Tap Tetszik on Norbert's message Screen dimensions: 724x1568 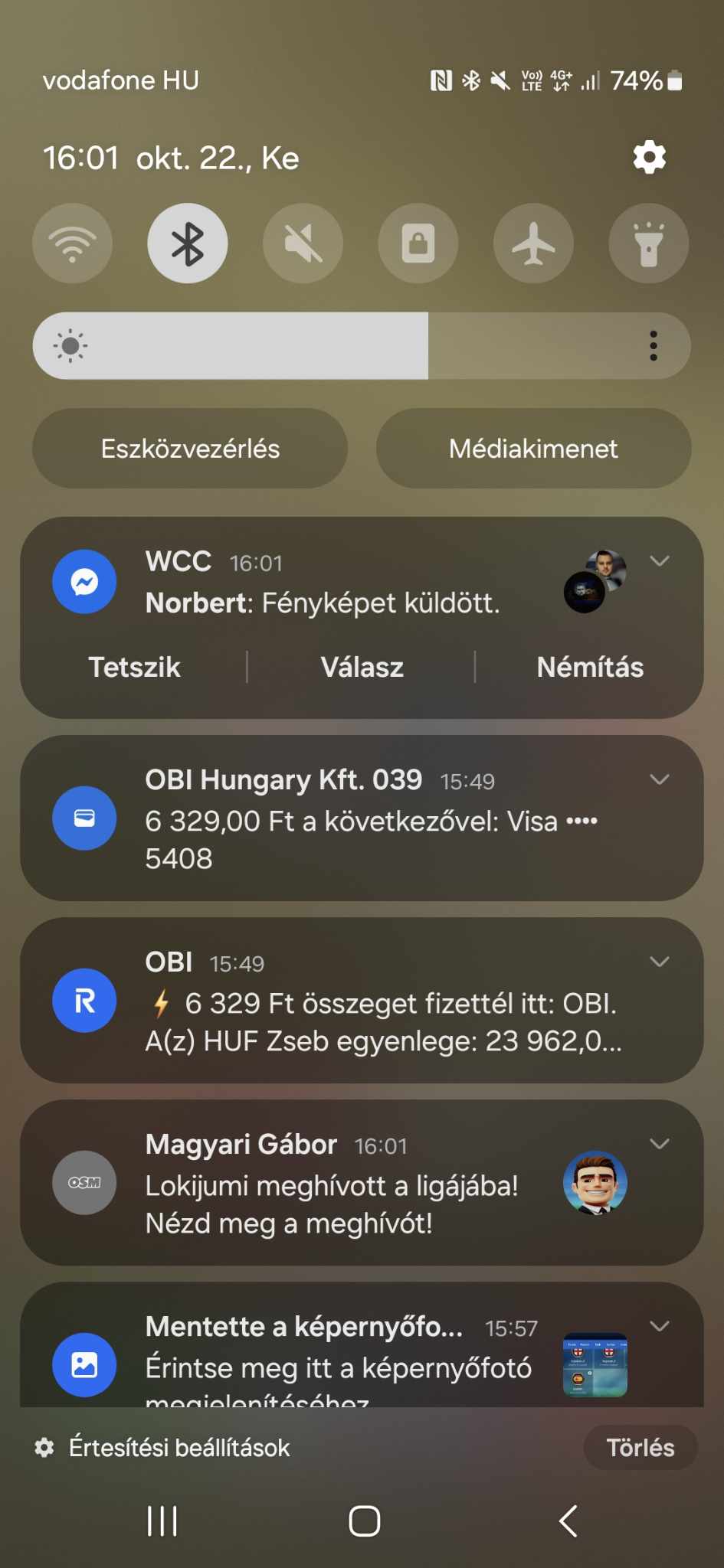pos(134,667)
